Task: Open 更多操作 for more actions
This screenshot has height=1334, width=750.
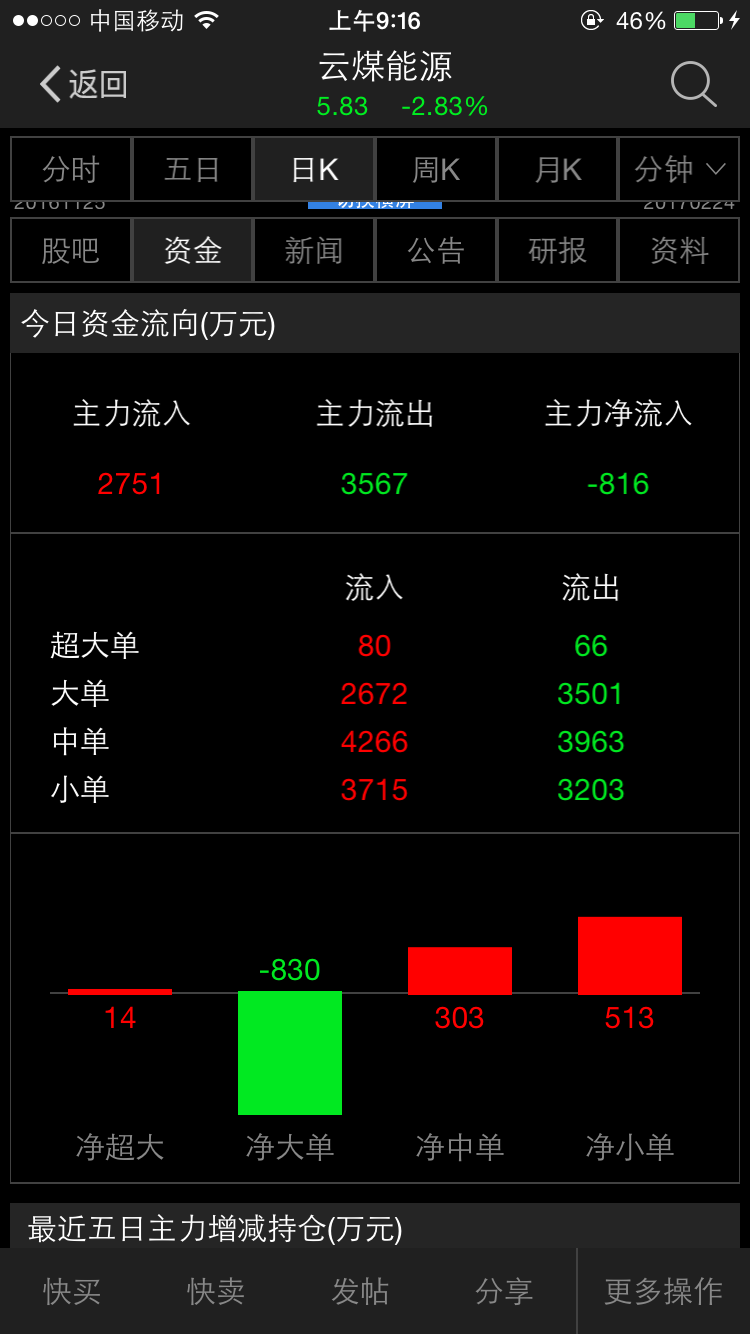Action: pyautogui.click(x=664, y=1291)
